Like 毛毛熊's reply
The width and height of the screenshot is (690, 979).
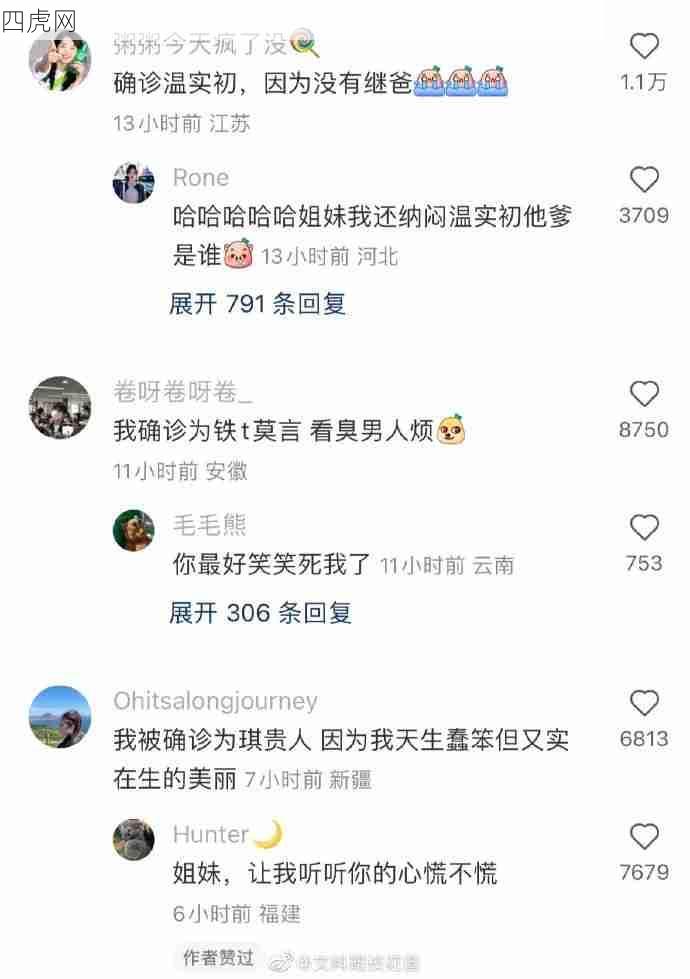click(644, 528)
